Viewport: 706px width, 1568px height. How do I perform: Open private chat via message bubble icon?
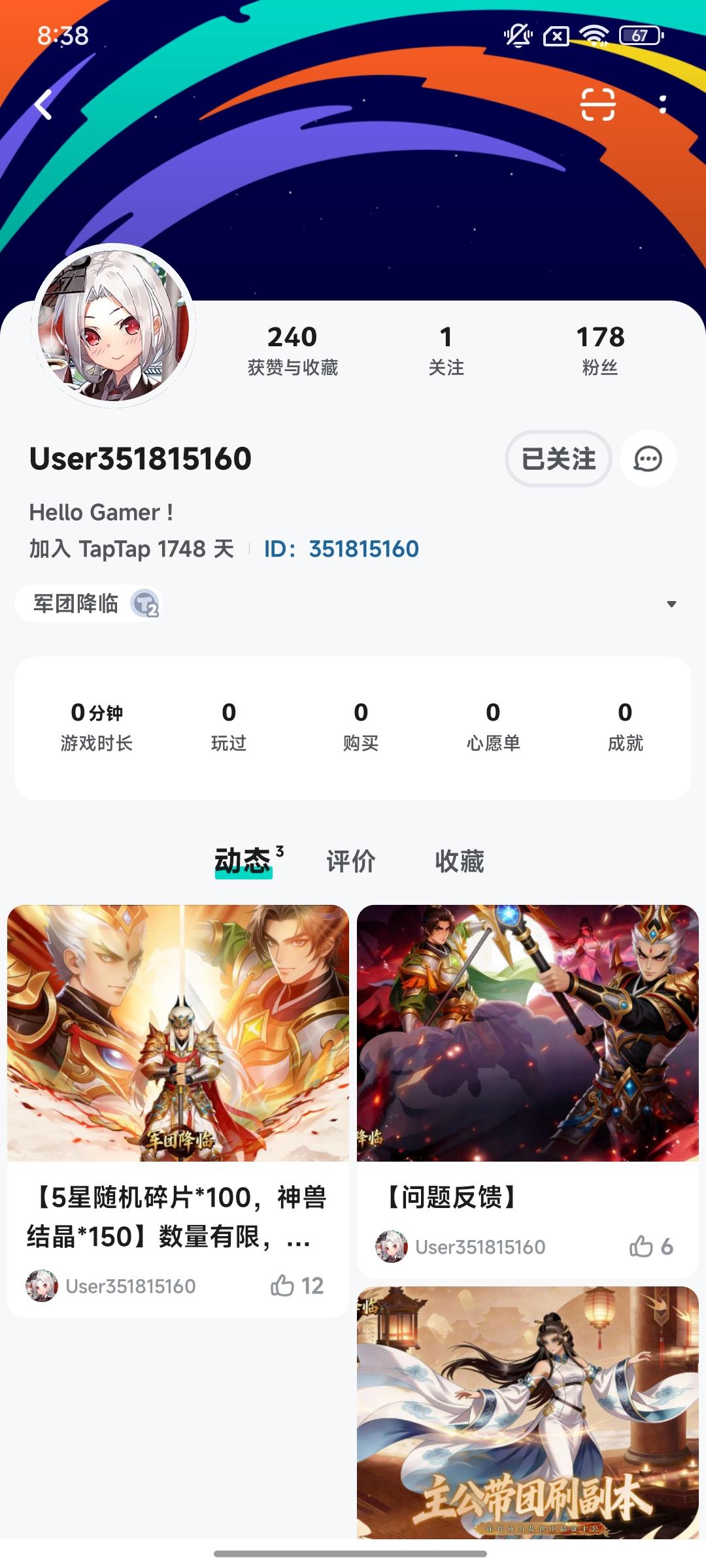(x=648, y=459)
